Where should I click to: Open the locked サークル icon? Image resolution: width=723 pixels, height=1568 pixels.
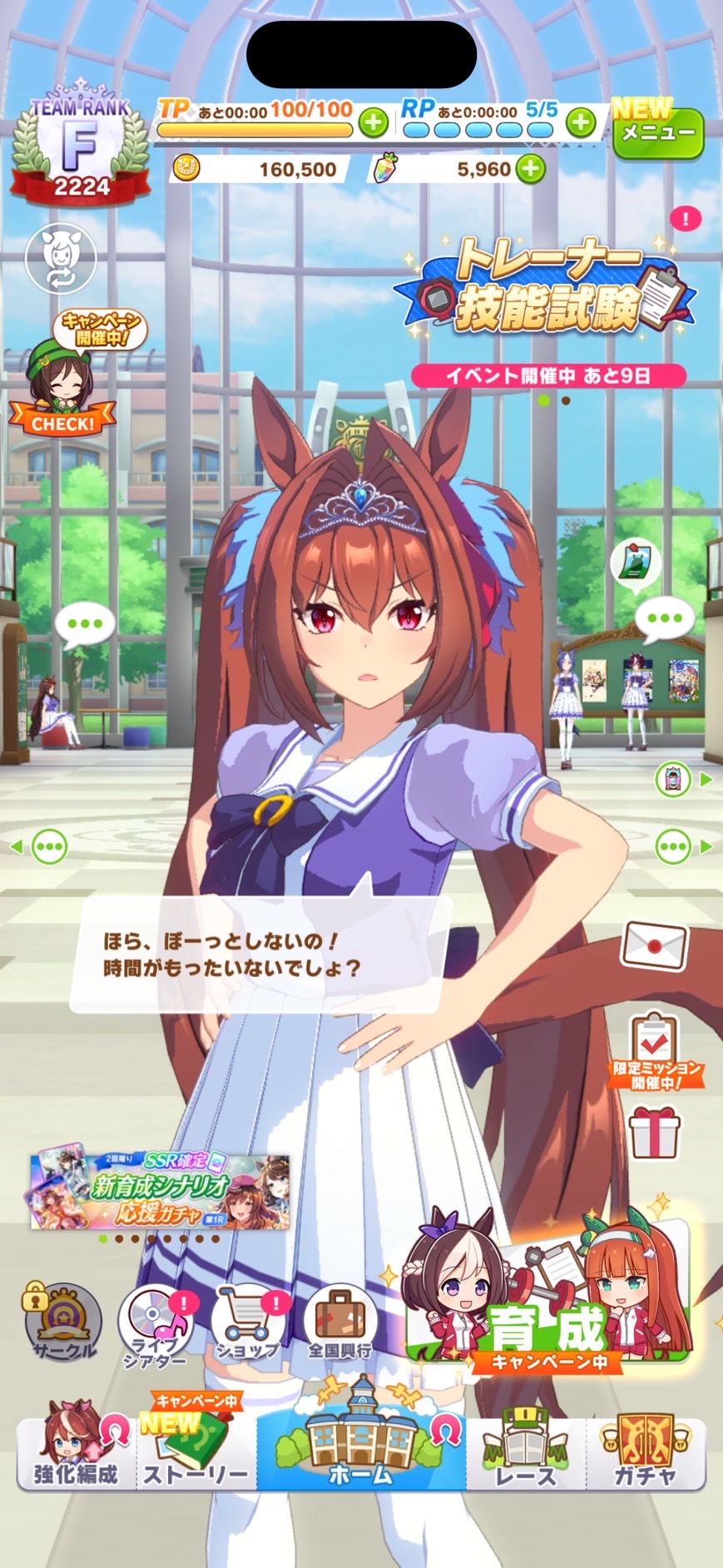tap(62, 1322)
